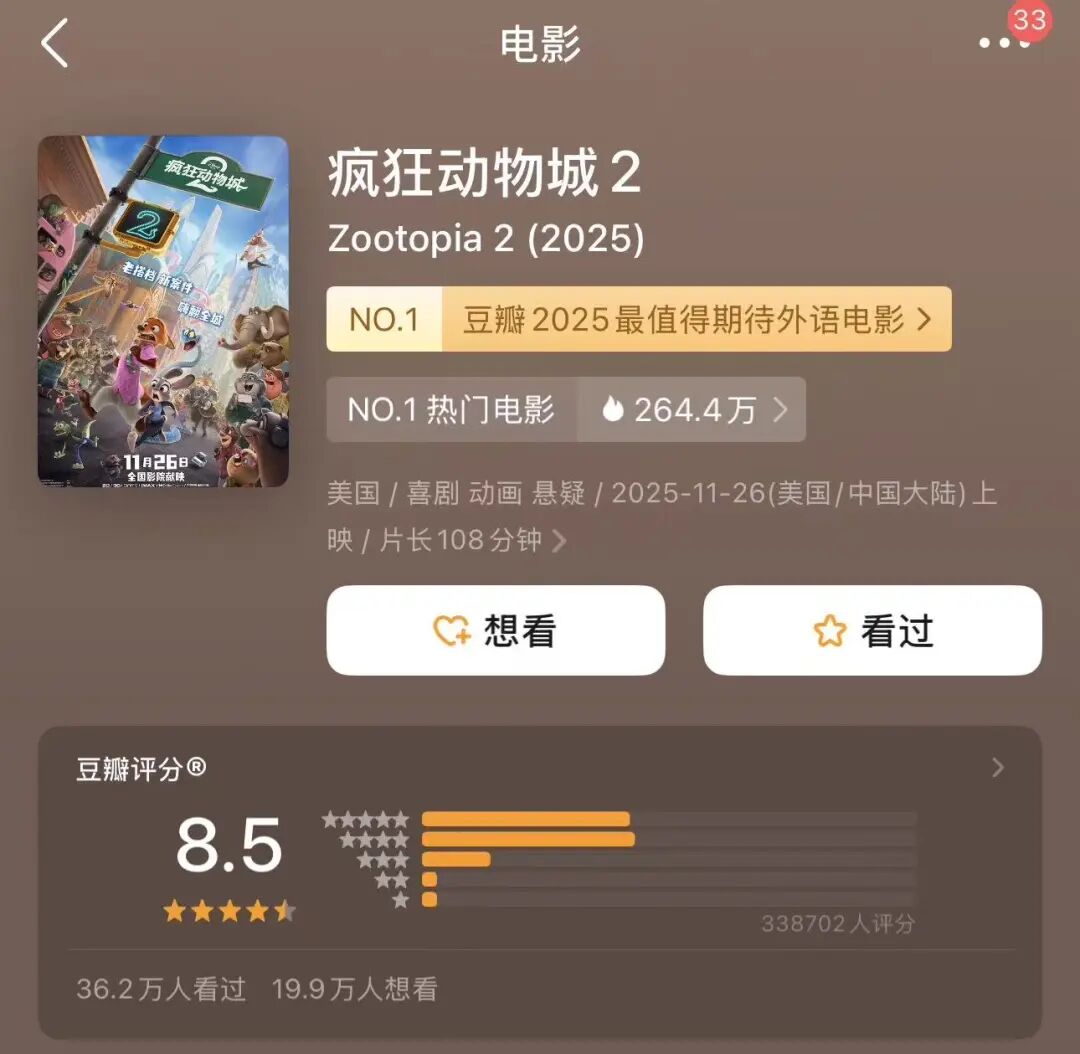Open the three-dot overflow menu
1080x1054 pixels.
[x=1003, y=43]
